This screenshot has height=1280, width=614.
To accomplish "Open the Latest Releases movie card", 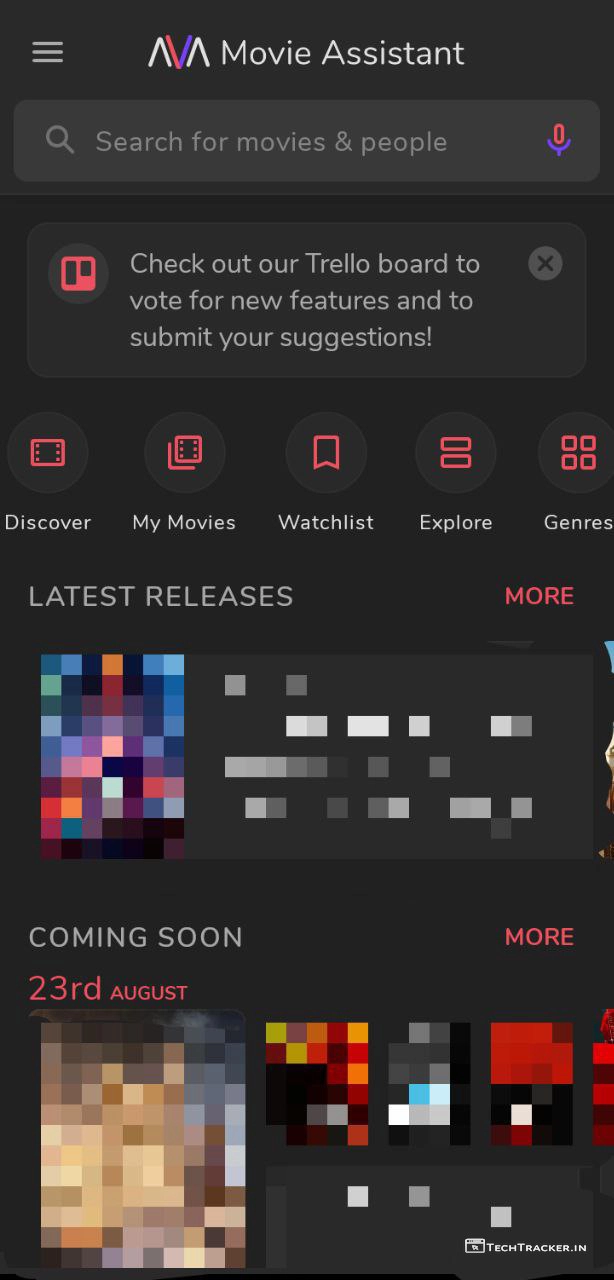I will tap(316, 756).
